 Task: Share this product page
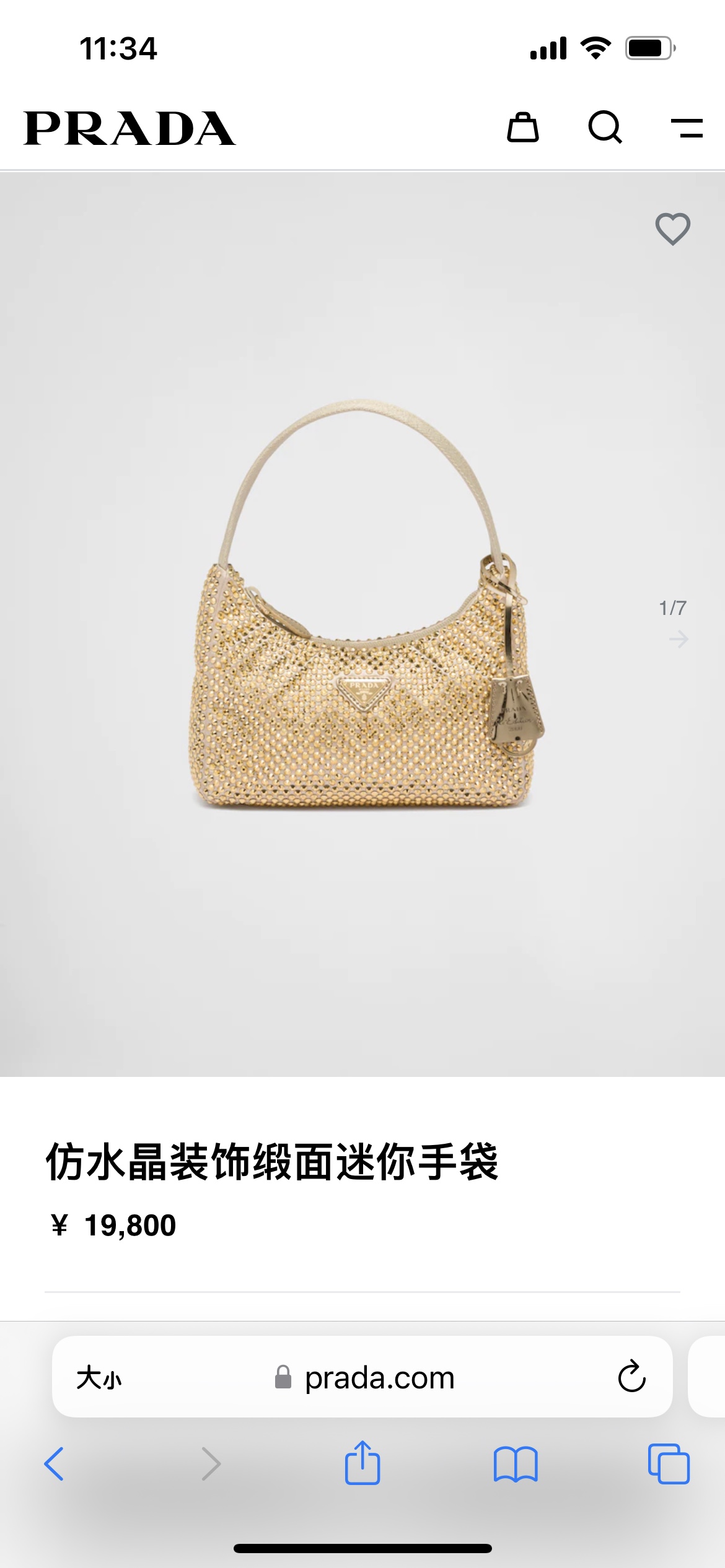362,1463
